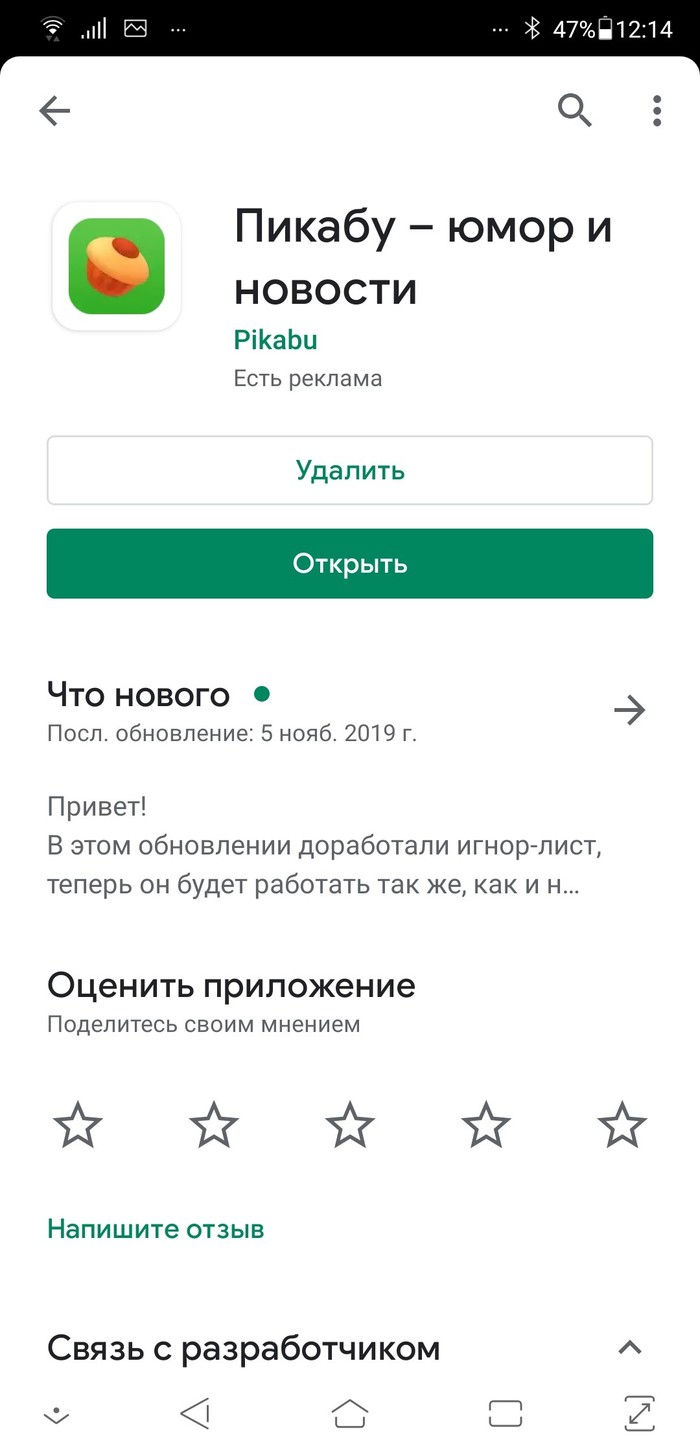Collapse the Связь с разработчиком section
The image size is (700, 1455).
coord(629,1347)
